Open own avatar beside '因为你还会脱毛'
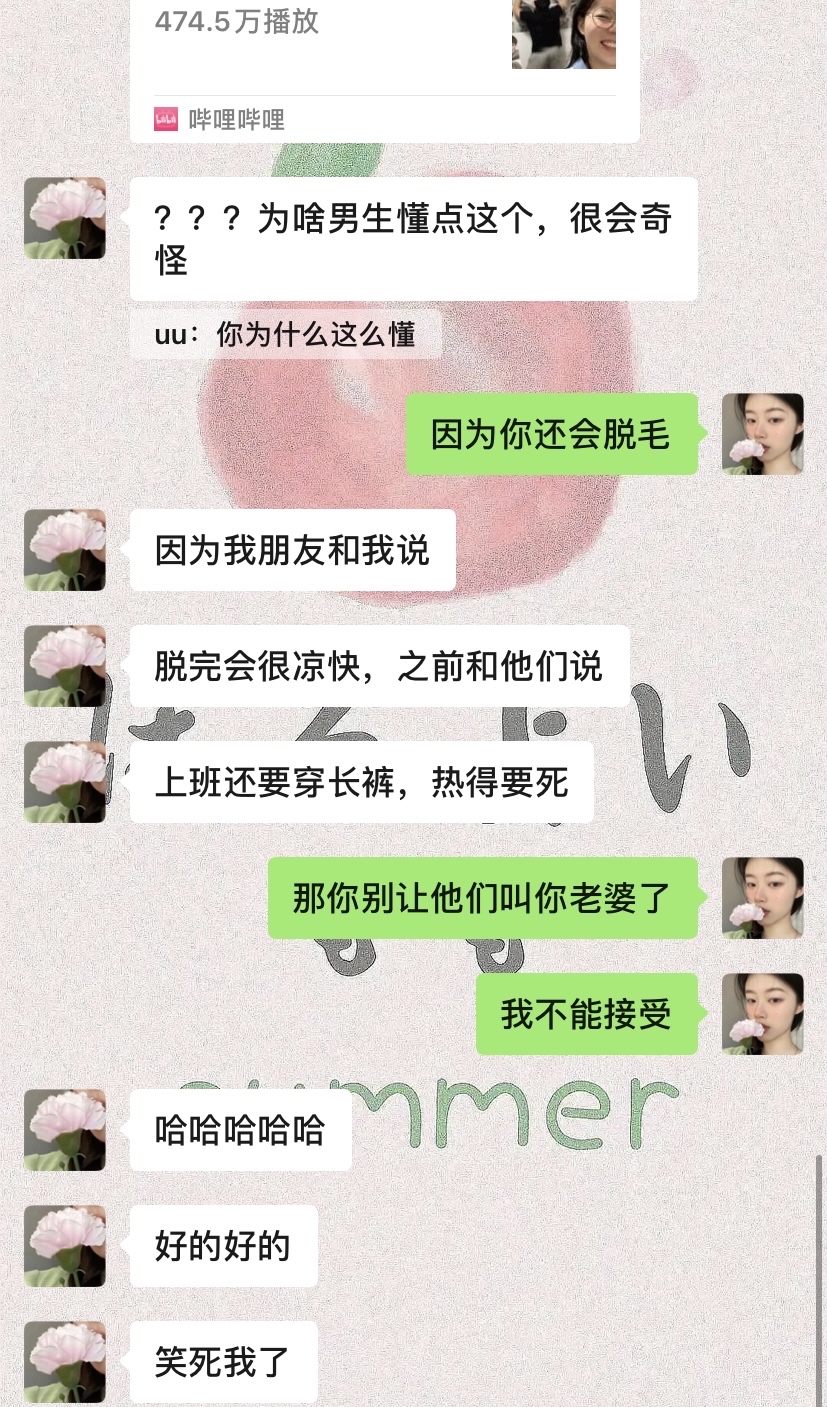 (763, 434)
